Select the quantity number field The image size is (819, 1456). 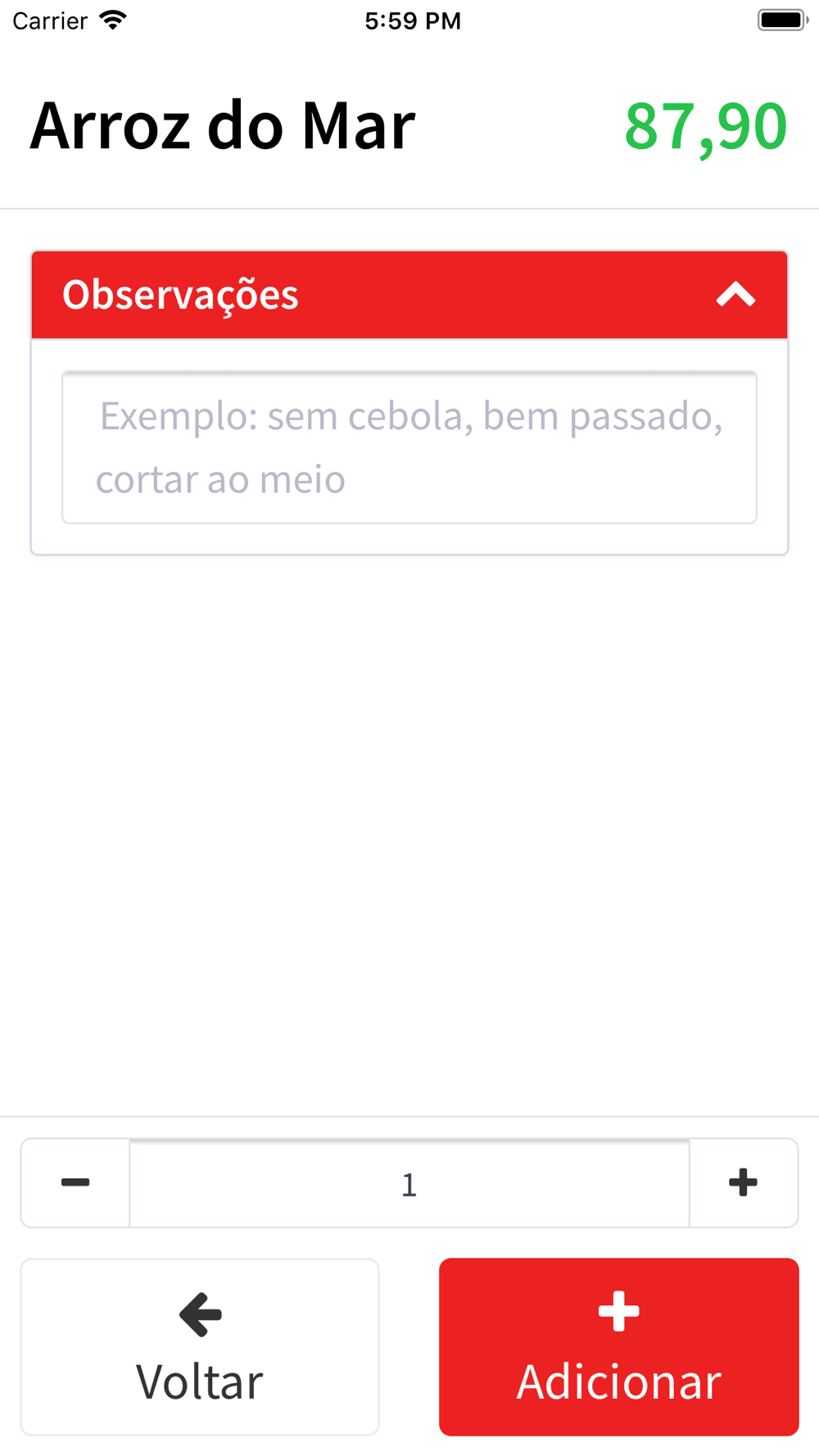click(409, 1182)
